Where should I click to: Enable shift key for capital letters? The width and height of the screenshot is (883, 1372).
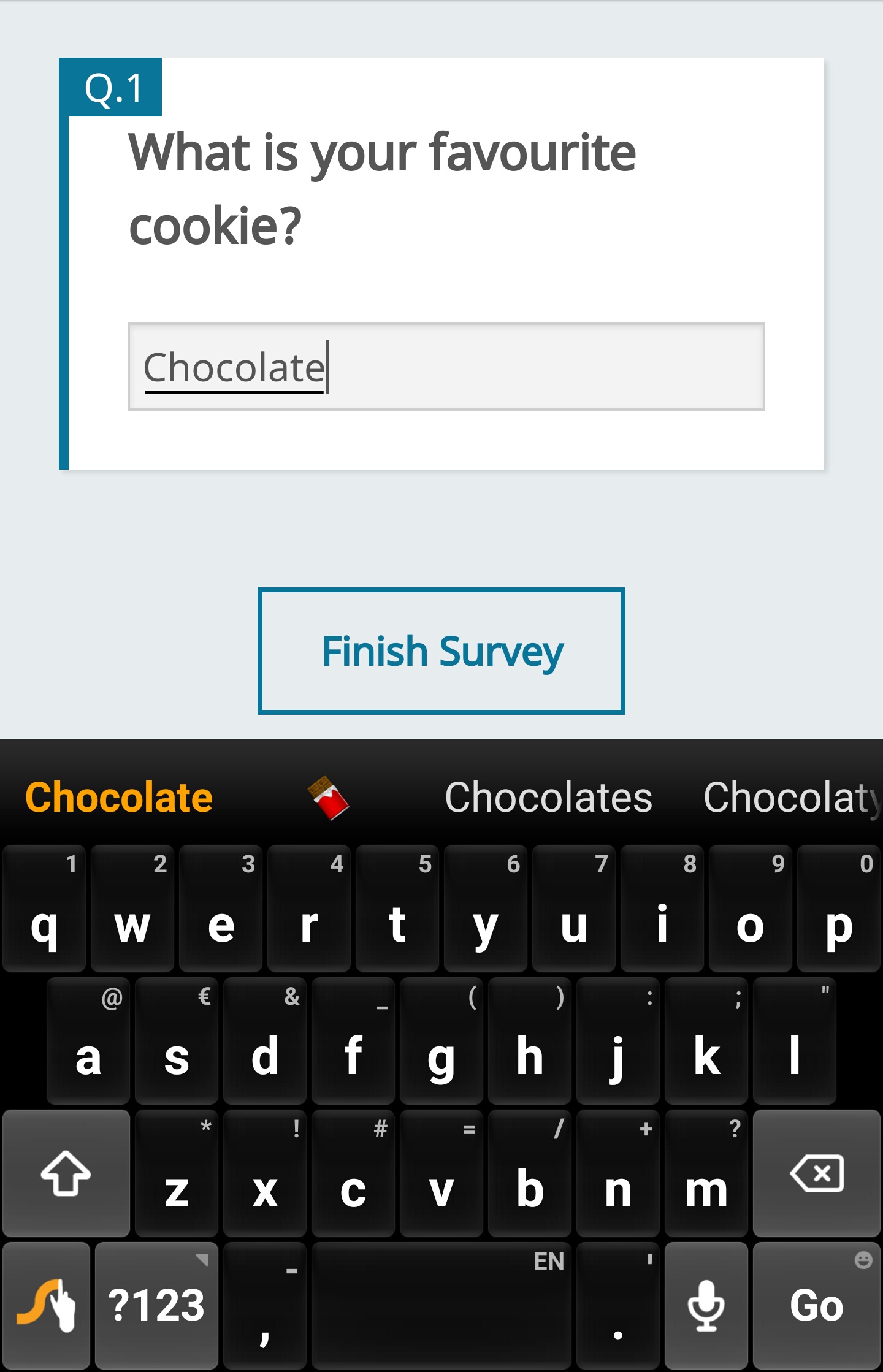click(x=66, y=1173)
